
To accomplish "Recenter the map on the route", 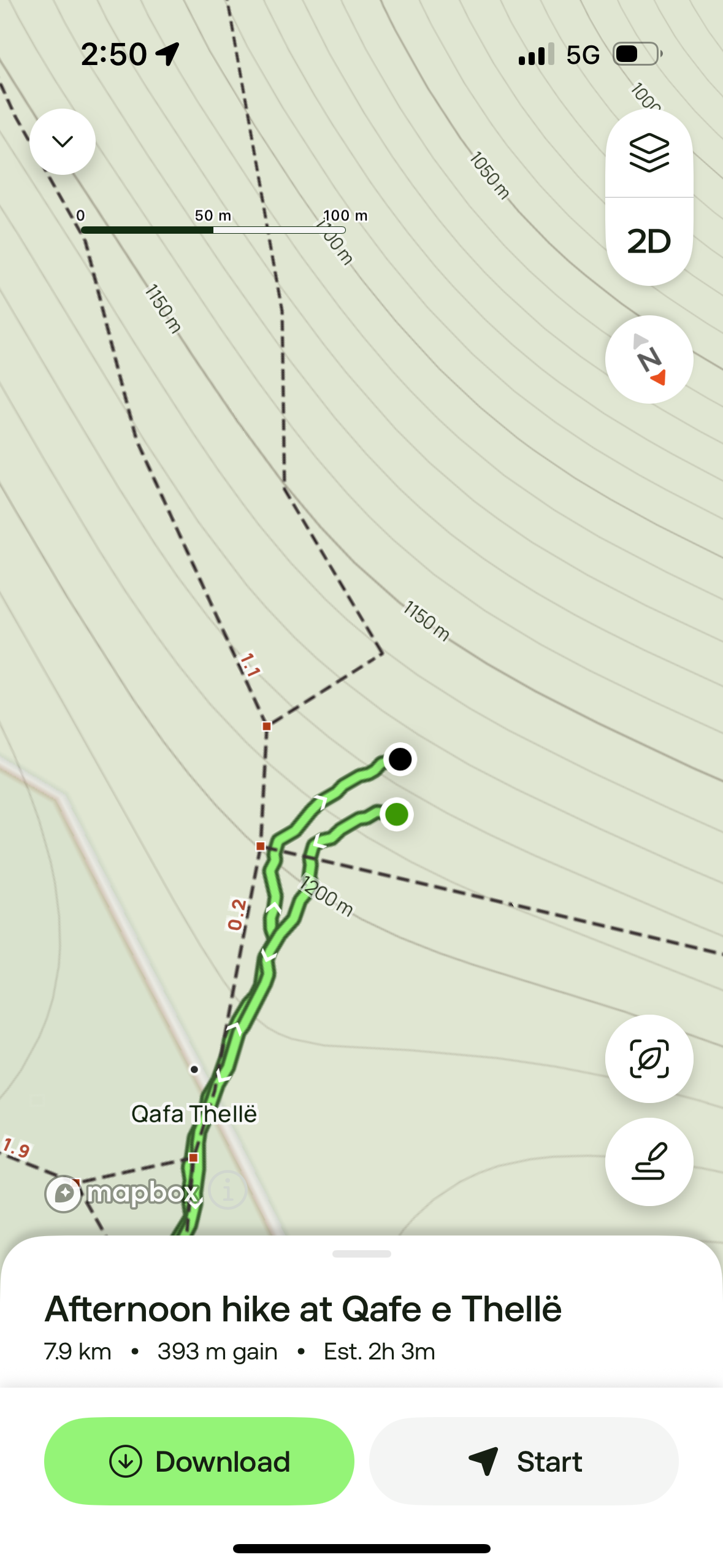I will (x=649, y=1059).
